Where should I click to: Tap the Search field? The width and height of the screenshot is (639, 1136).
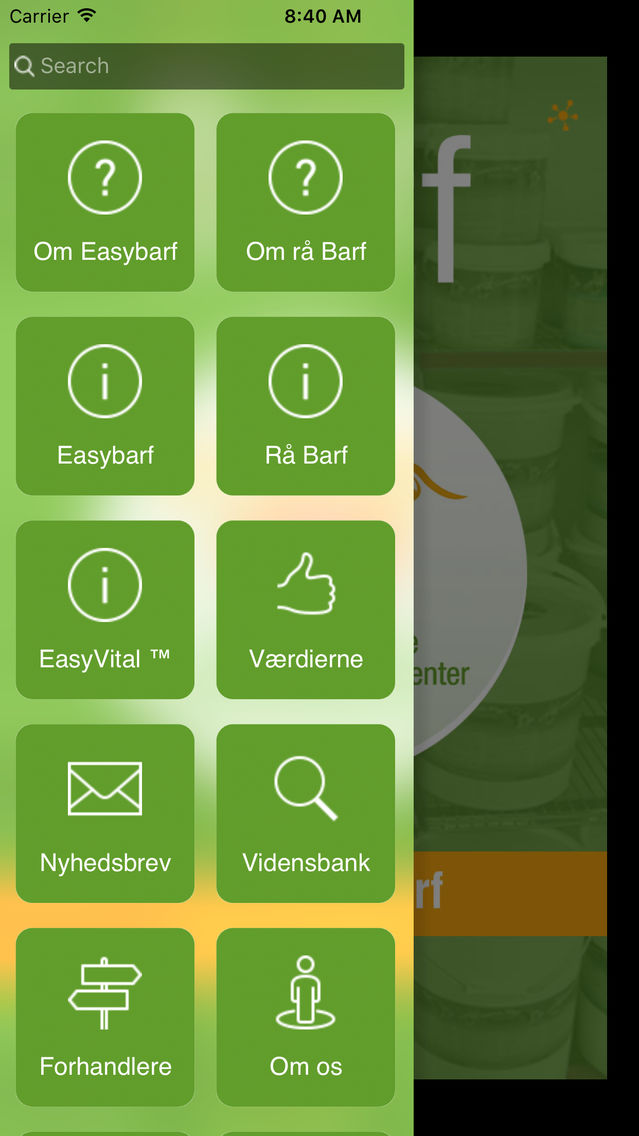tap(206, 66)
